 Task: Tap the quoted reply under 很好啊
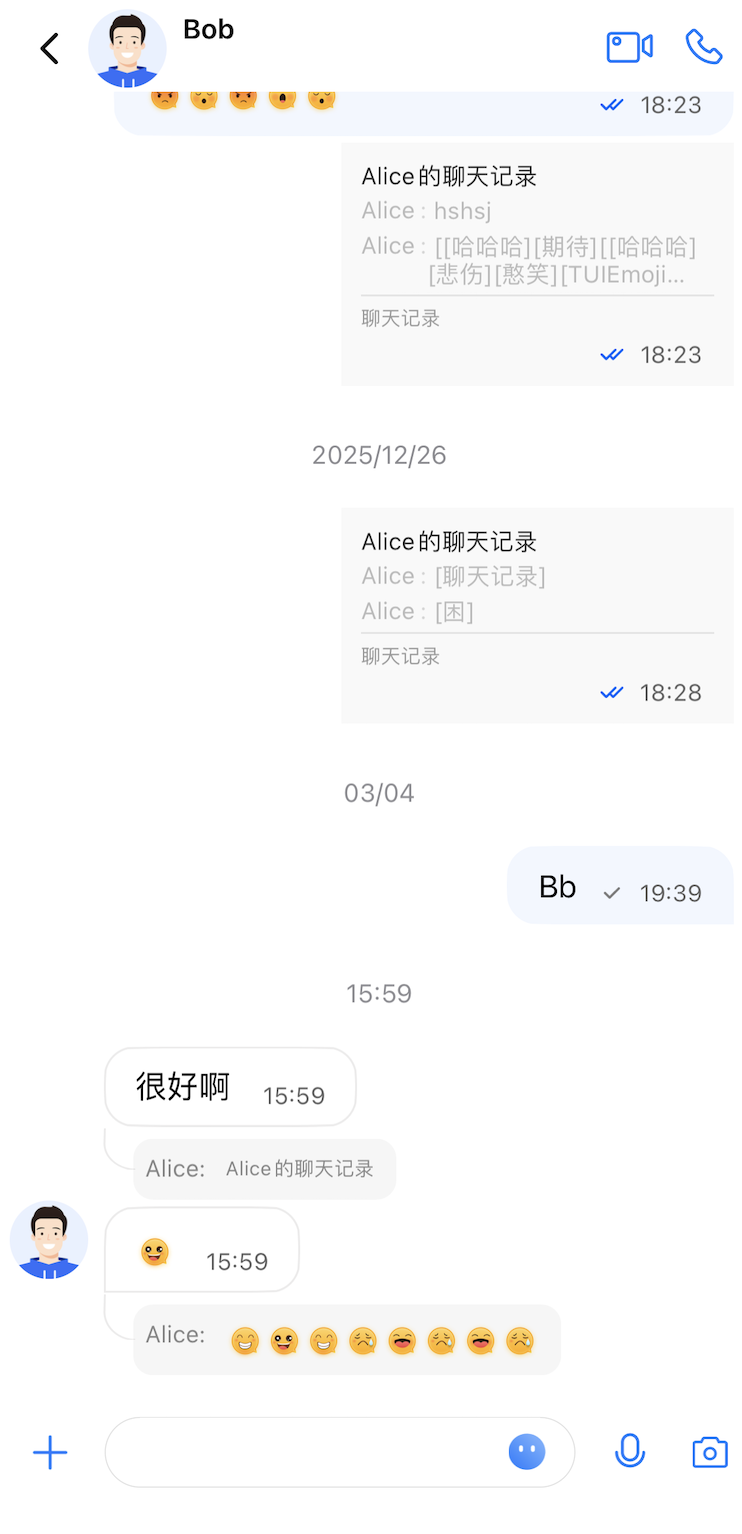click(265, 1169)
